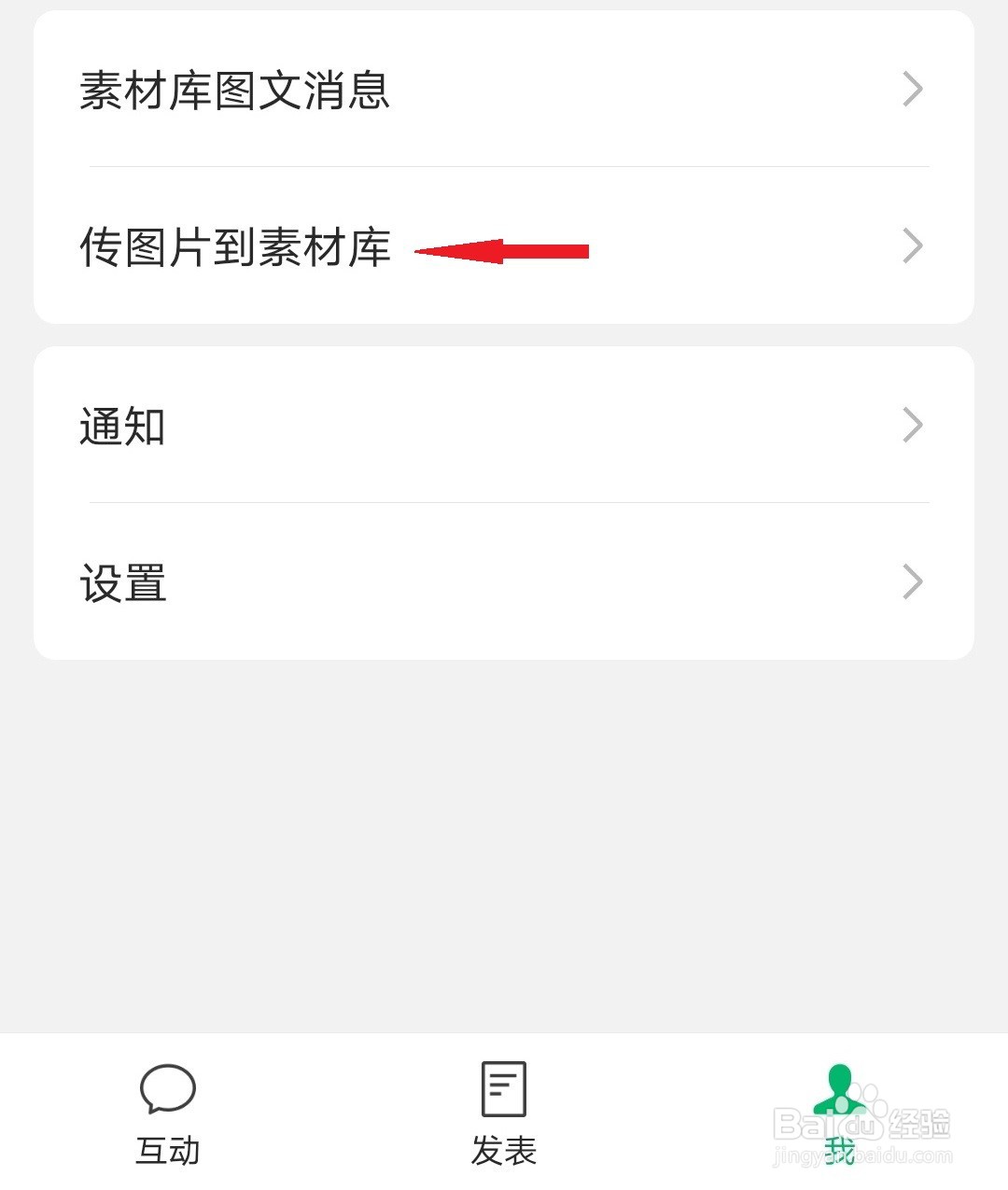Expand the arrow beside 通知

913,425
